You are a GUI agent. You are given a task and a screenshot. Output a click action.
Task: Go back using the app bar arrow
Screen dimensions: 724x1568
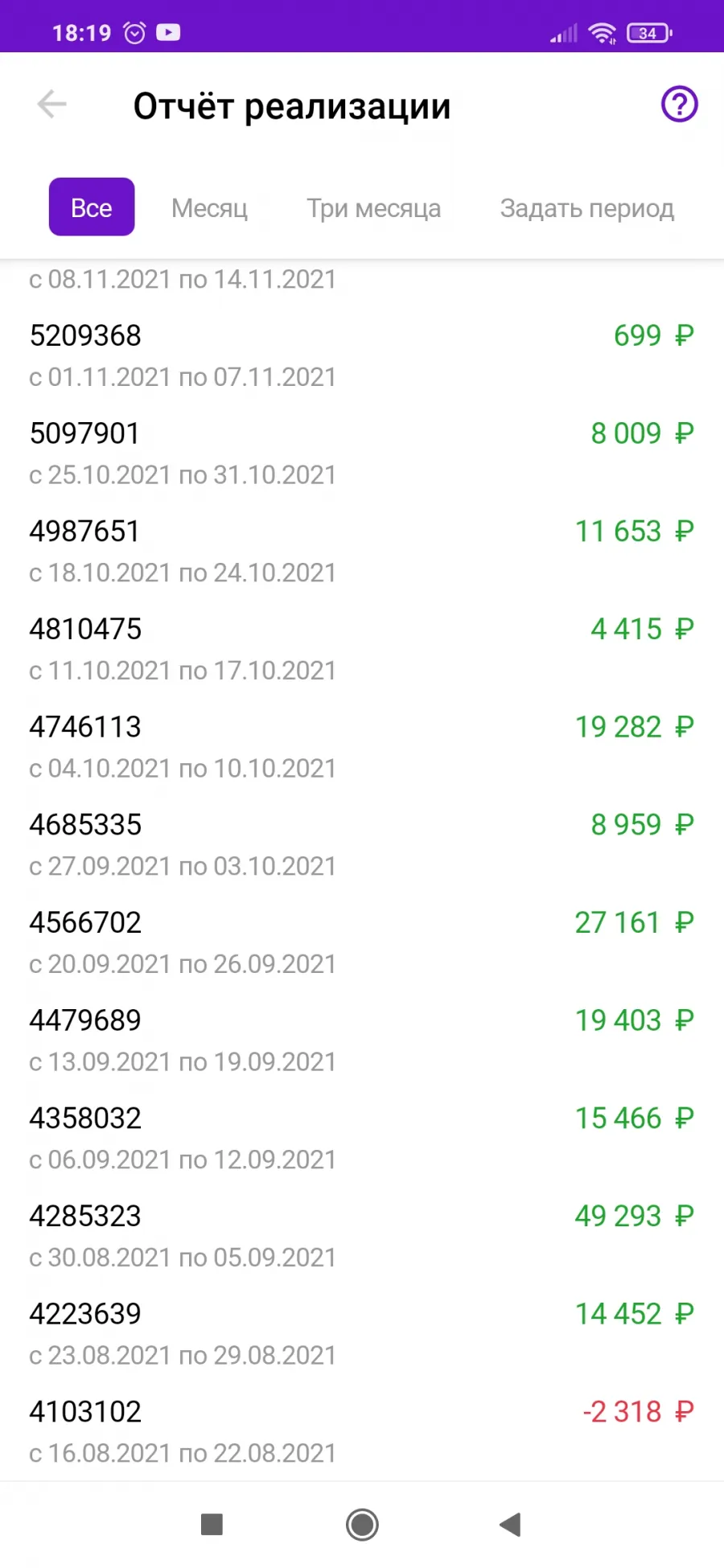[52, 105]
